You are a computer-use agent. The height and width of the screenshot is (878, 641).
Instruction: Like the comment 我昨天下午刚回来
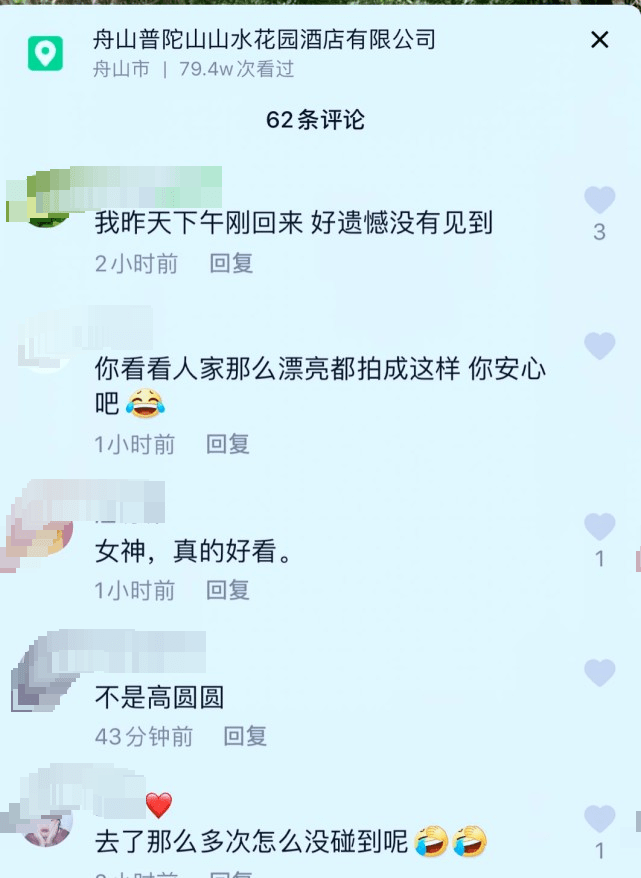point(599,200)
